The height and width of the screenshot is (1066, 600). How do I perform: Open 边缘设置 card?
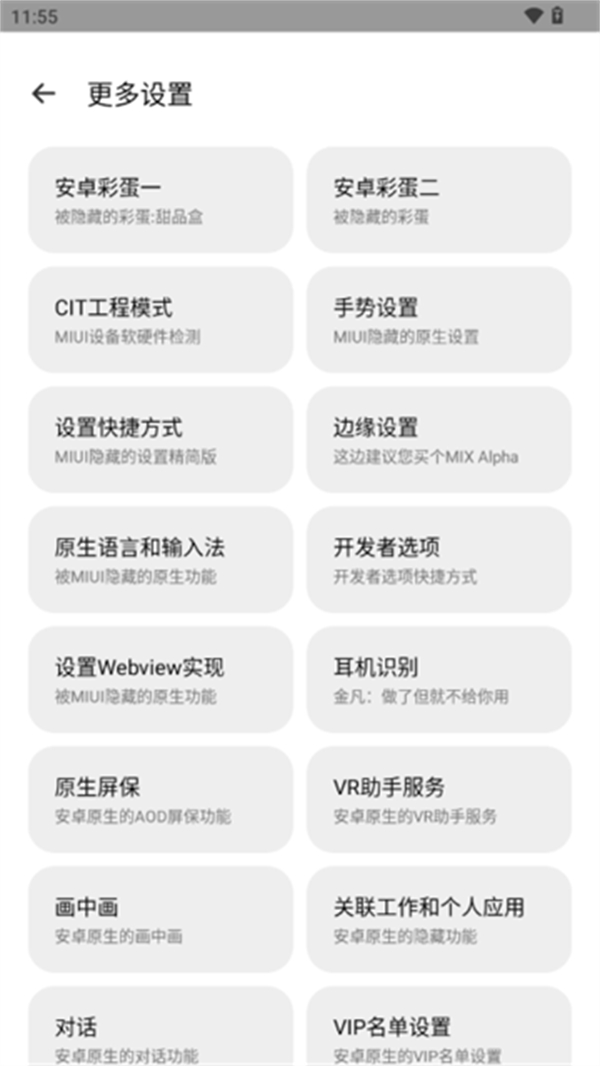click(438, 440)
